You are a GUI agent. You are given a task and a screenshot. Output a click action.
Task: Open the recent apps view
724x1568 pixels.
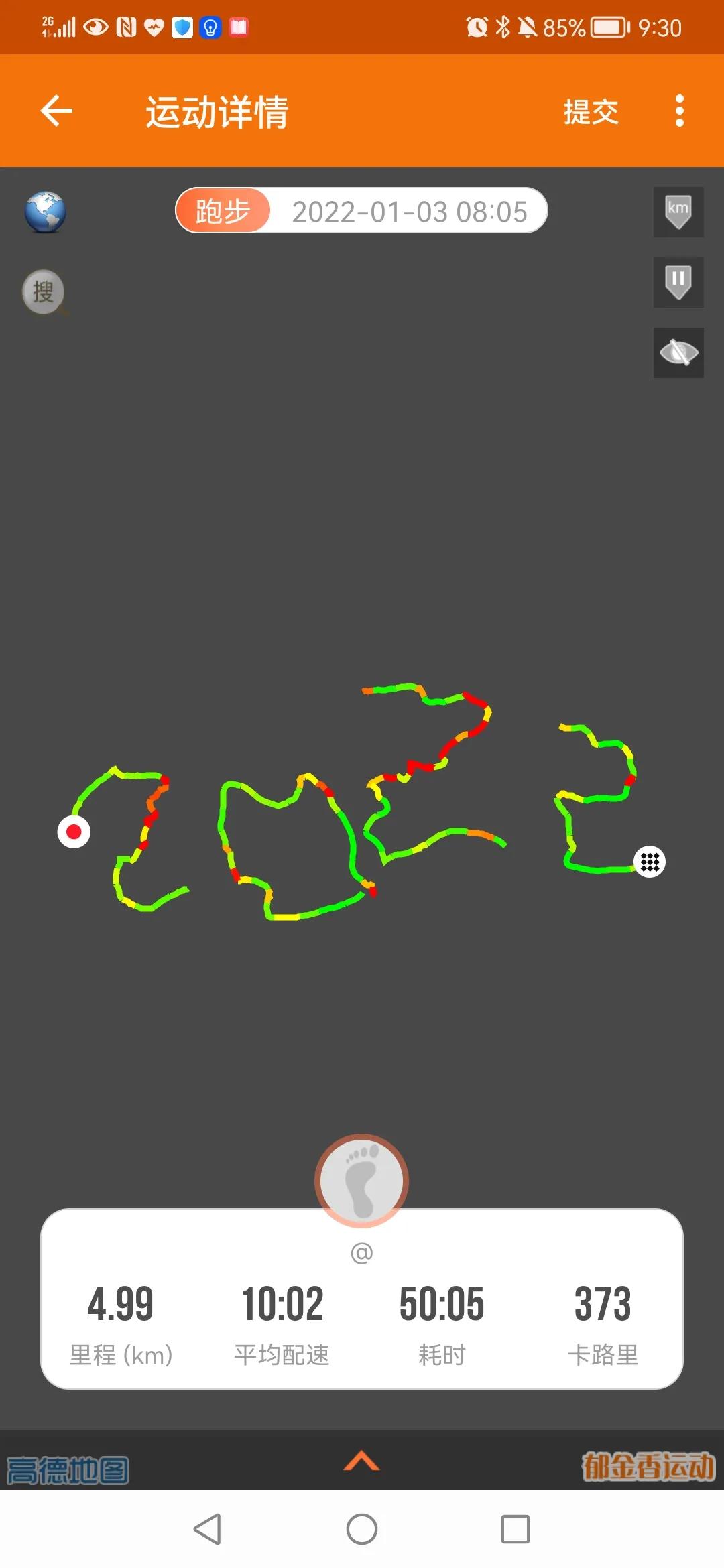(x=515, y=1529)
